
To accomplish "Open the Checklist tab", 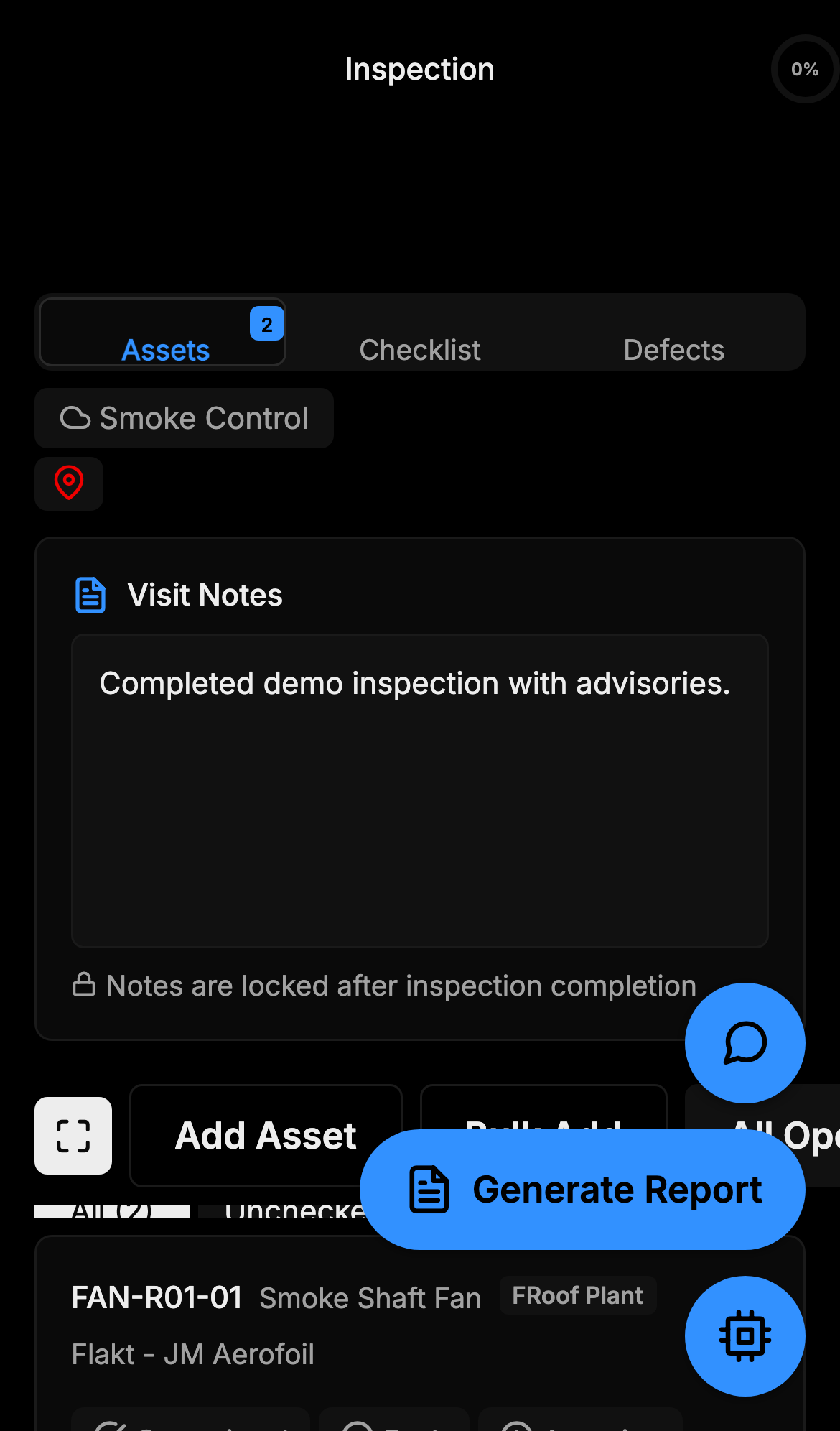I will [420, 349].
